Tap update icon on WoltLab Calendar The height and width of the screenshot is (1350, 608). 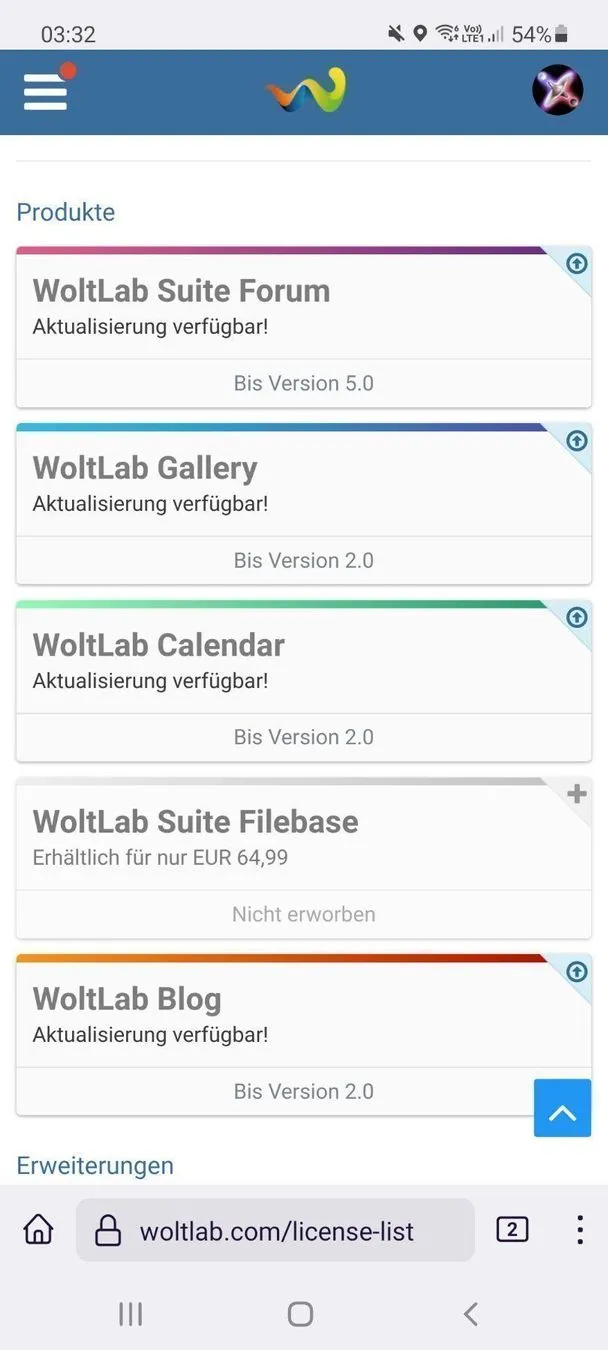(x=576, y=617)
